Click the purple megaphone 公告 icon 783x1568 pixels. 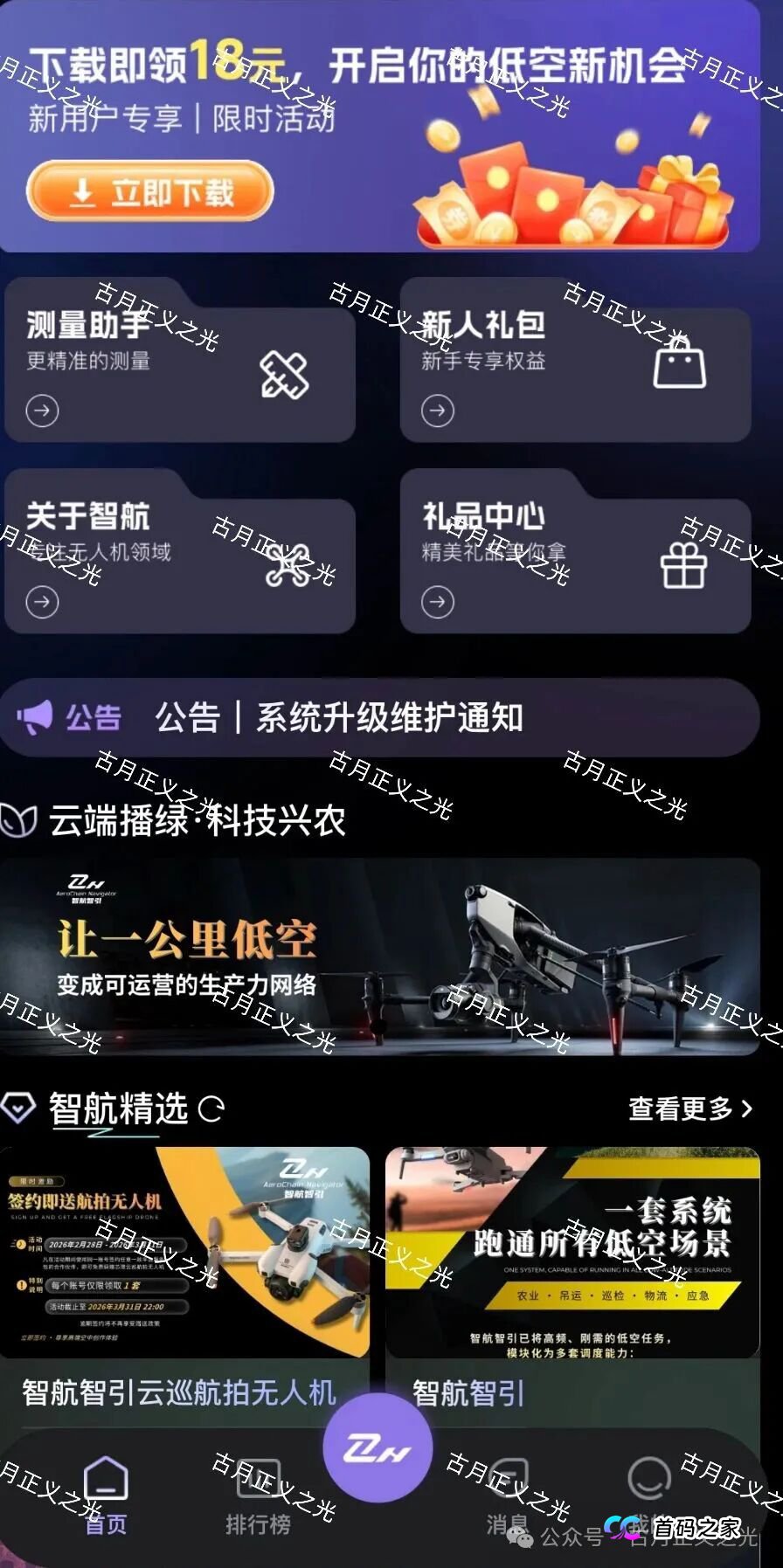click(33, 717)
